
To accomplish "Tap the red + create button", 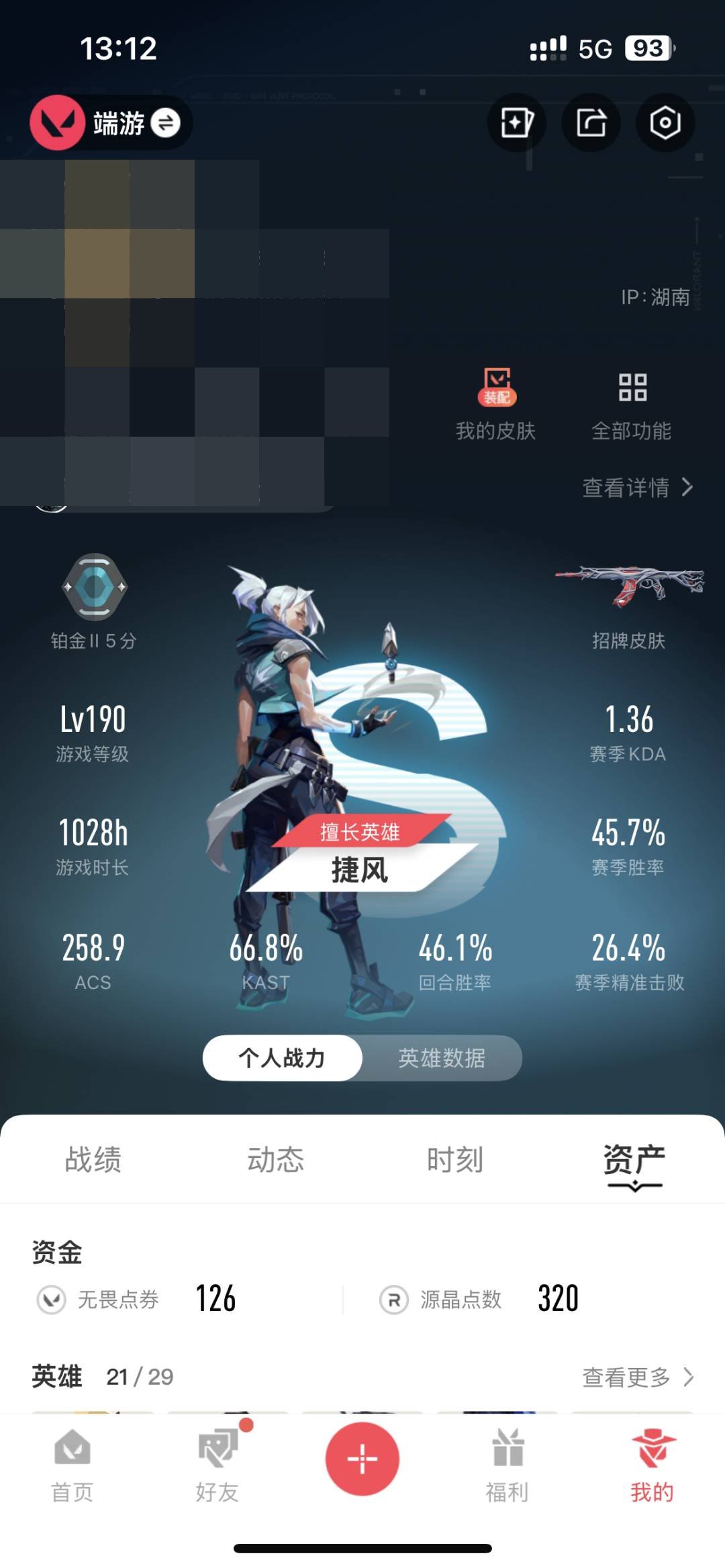I will pyautogui.click(x=362, y=1459).
